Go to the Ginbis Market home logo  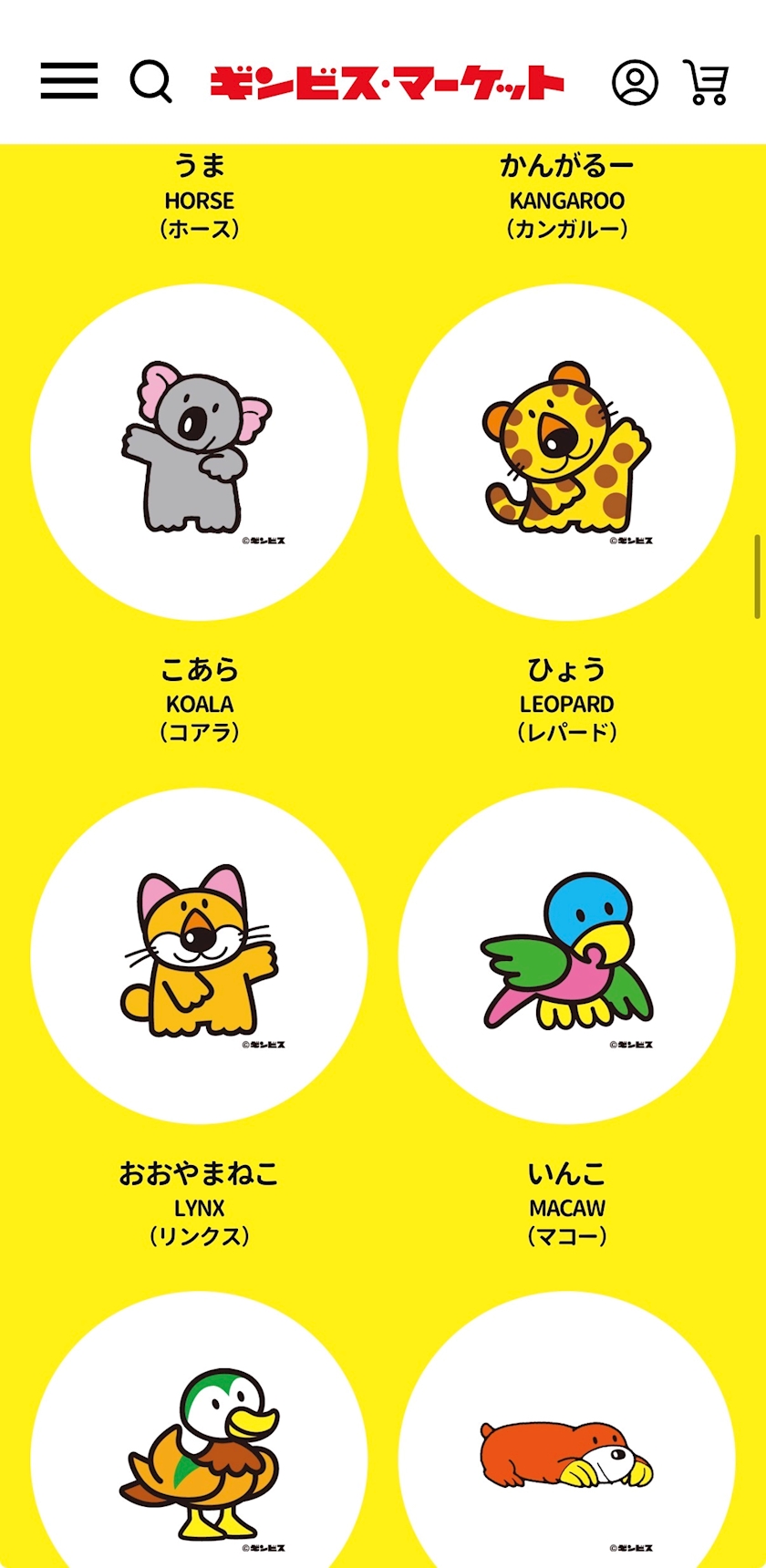click(387, 82)
